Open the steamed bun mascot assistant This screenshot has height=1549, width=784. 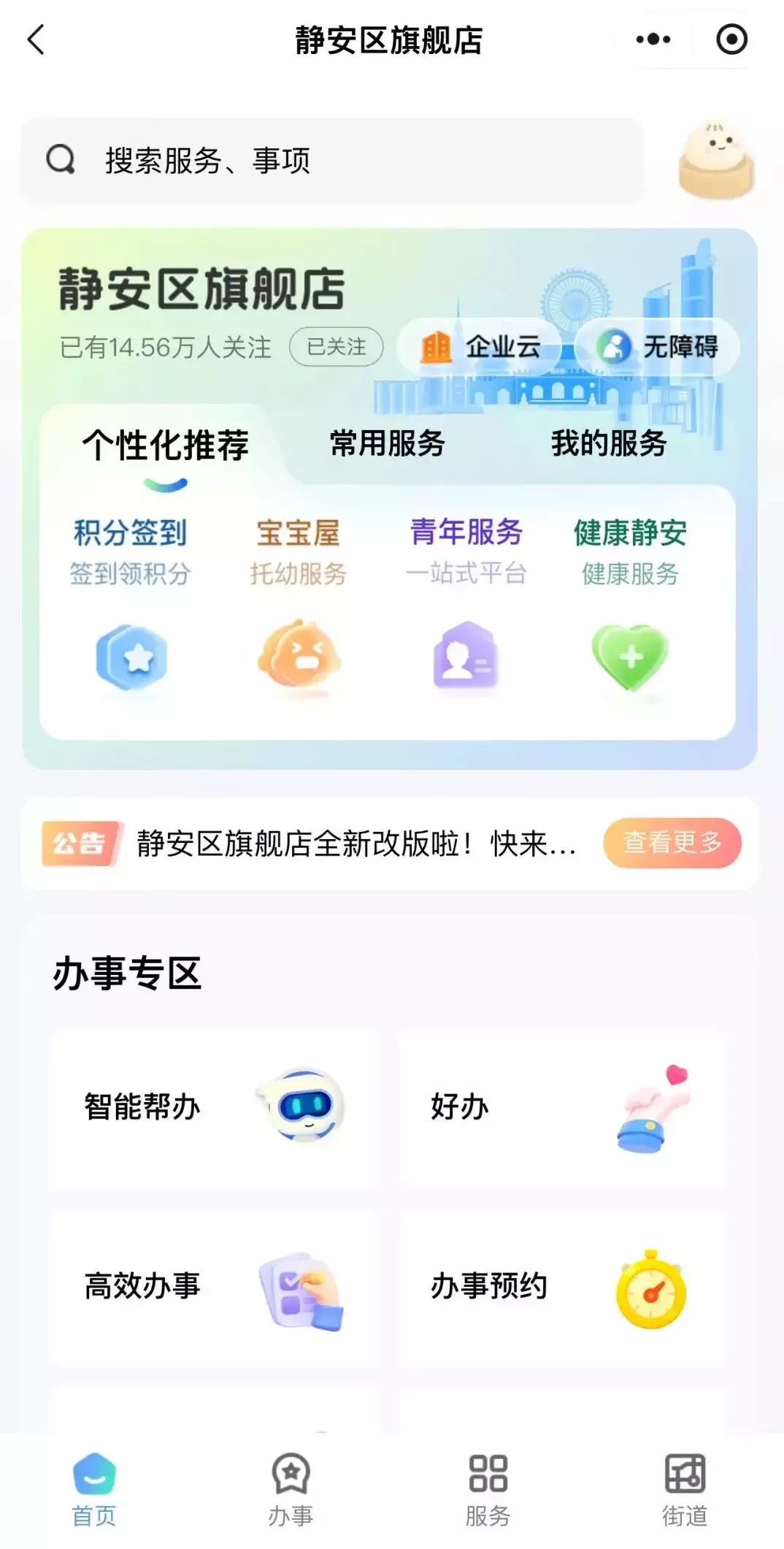point(715,160)
